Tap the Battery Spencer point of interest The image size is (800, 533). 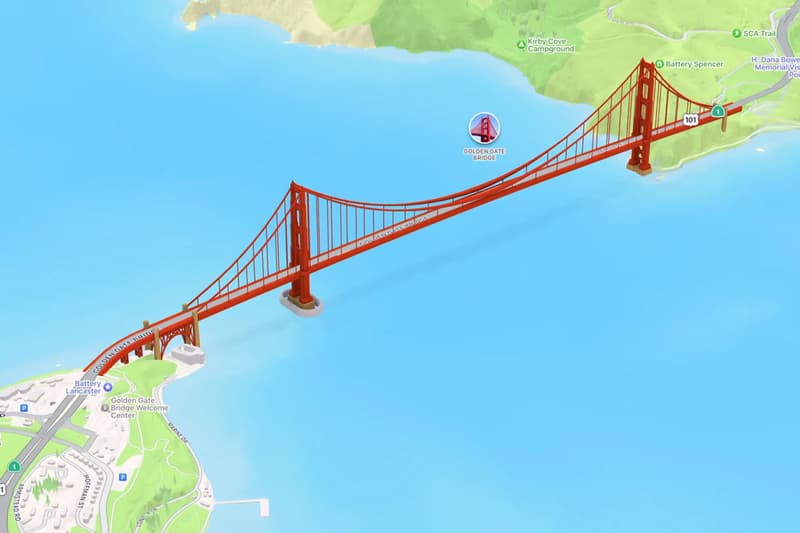click(x=659, y=64)
